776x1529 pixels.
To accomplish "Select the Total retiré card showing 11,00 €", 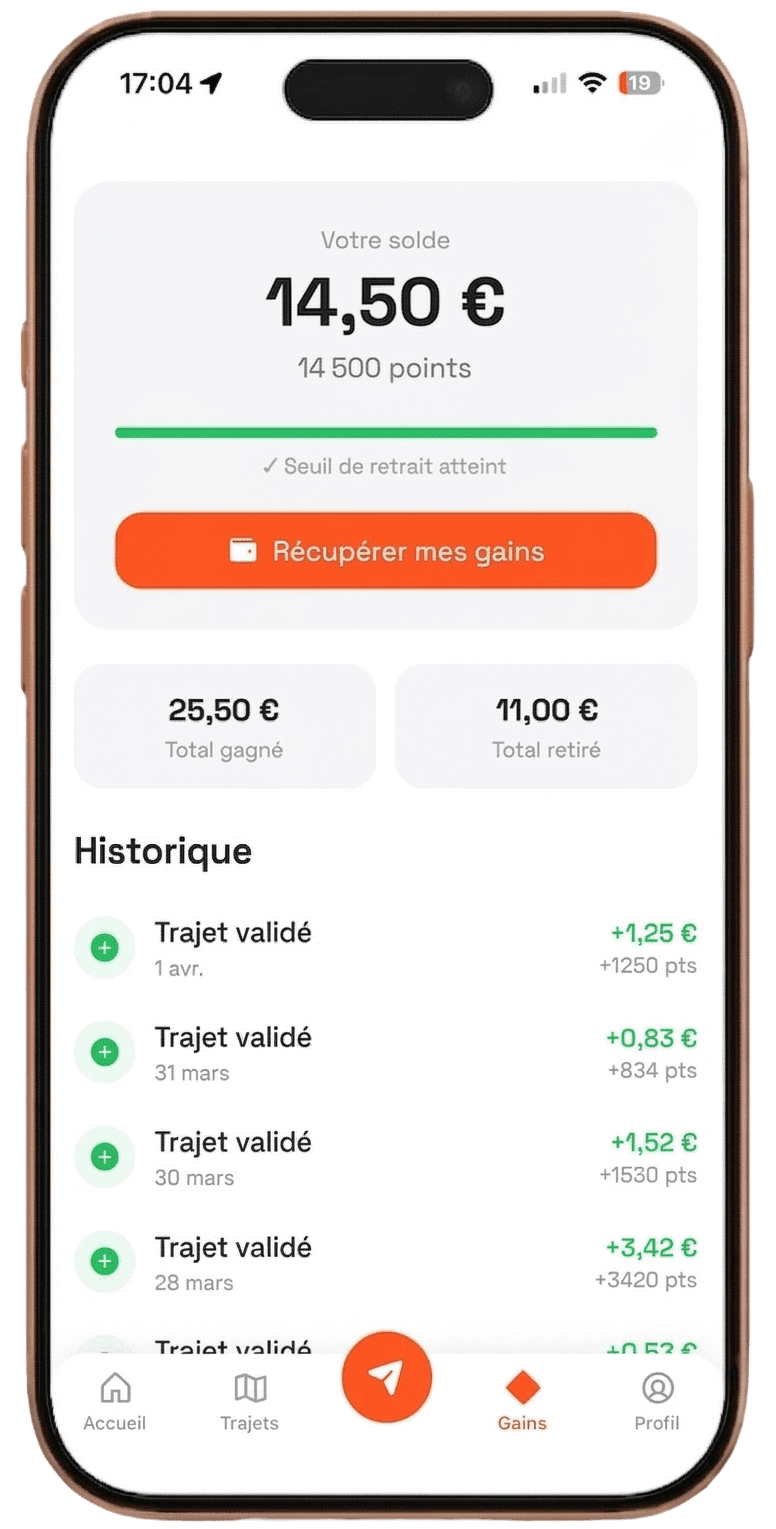I will pyautogui.click(x=547, y=726).
